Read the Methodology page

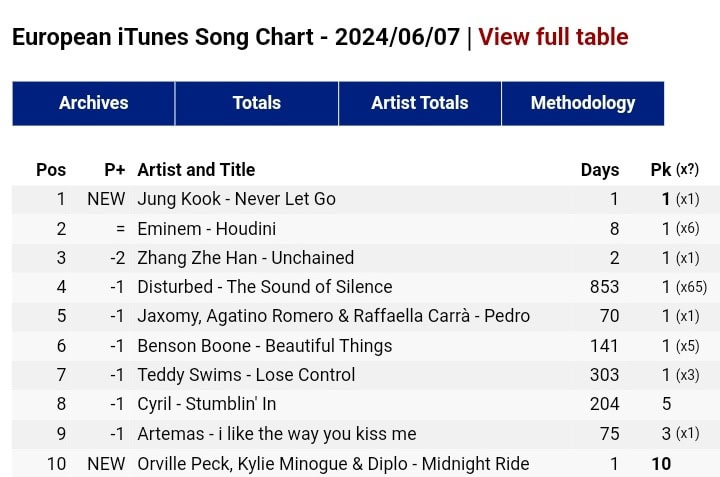[x=582, y=103]
